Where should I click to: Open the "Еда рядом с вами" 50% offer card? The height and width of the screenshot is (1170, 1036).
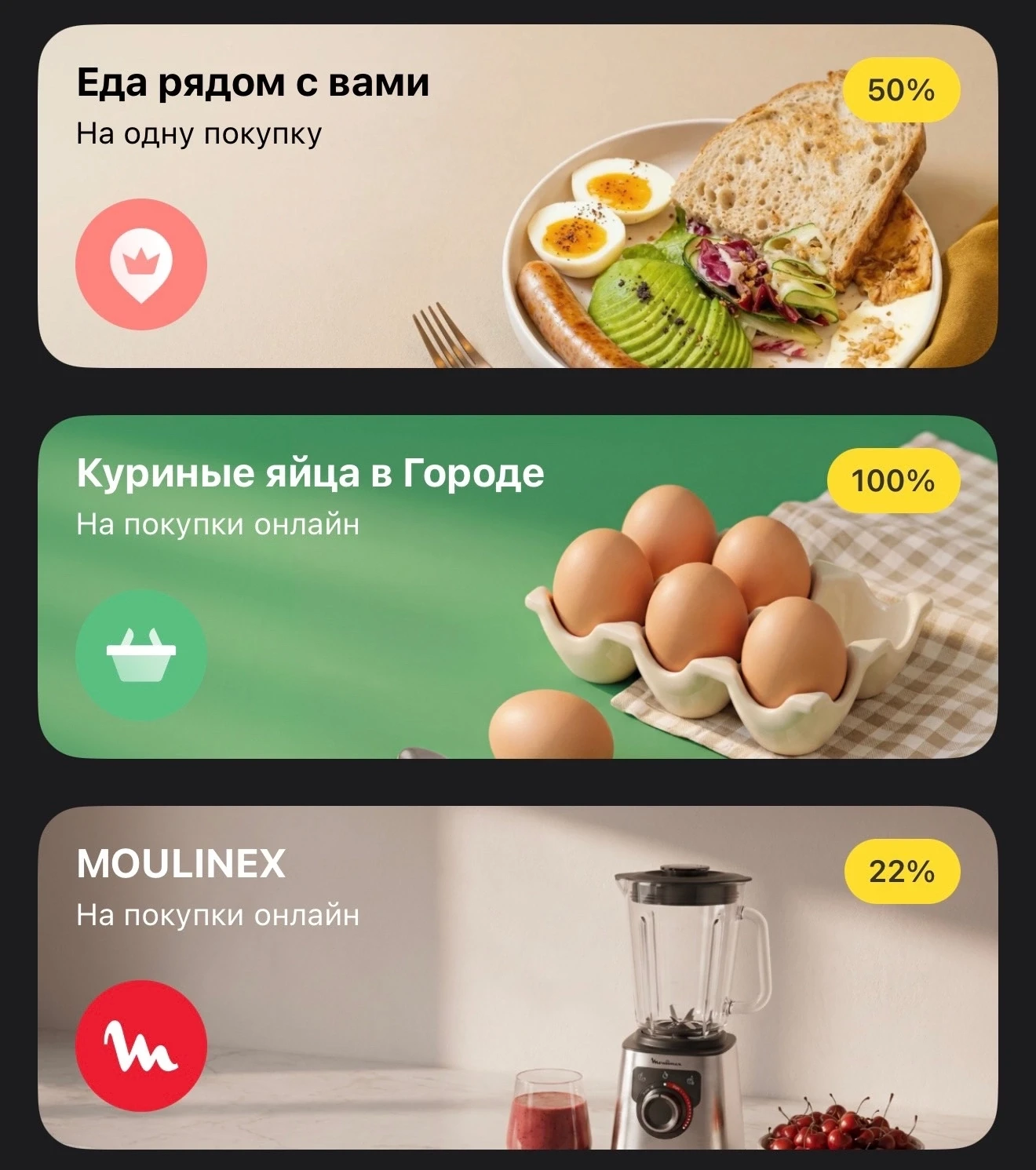coord(518,196)
